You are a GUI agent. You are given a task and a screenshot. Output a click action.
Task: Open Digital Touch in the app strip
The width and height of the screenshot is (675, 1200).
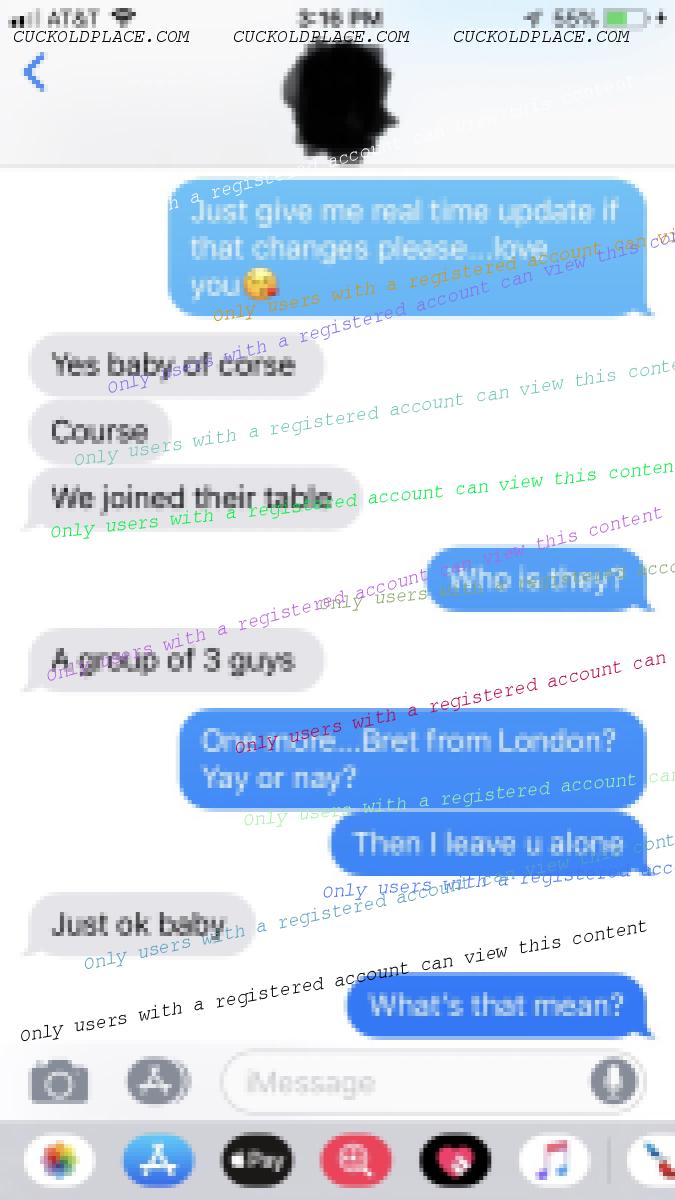pos(455,1161)
